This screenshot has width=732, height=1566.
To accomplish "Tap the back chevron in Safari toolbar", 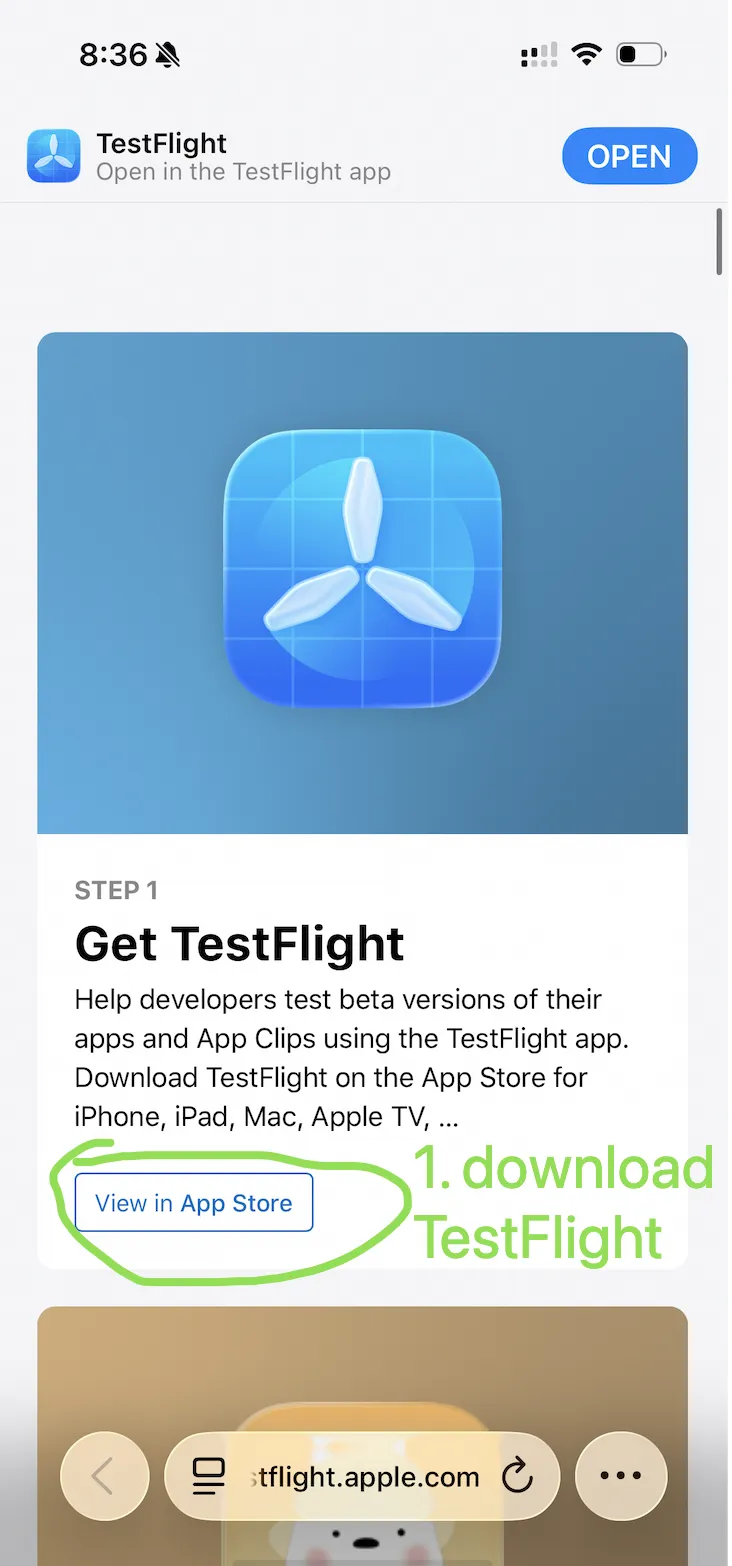I will pyautogui.click(x=104, y=1475).
